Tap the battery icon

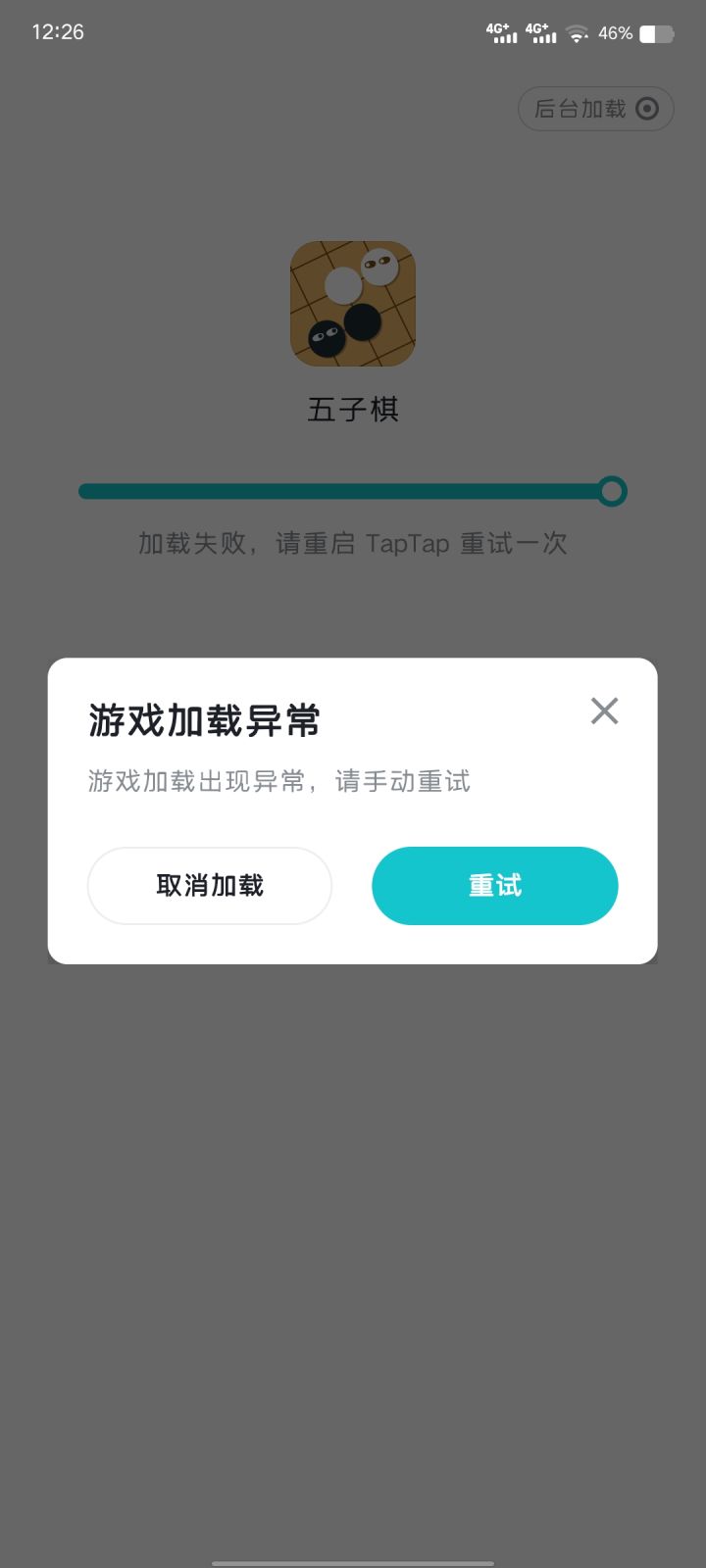[x=655, y=32]
